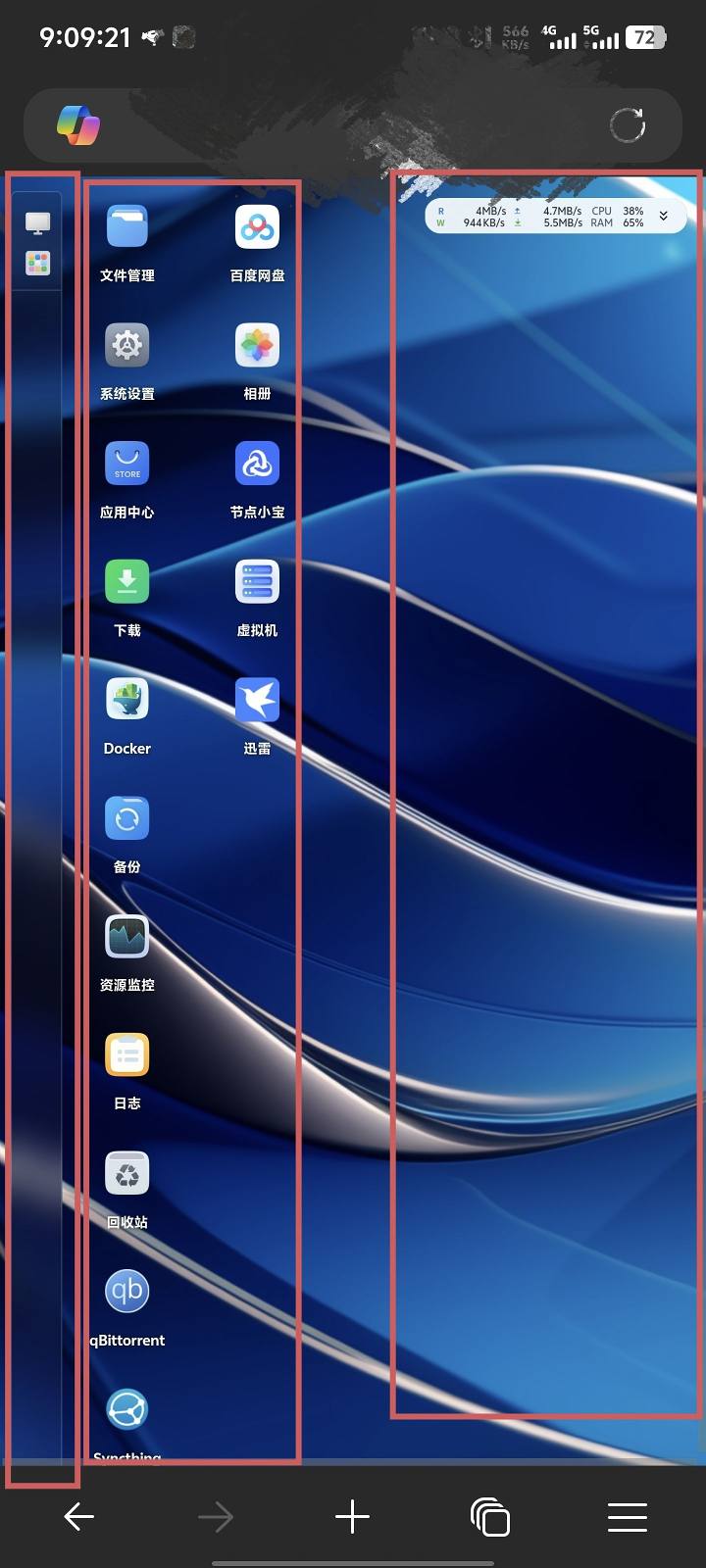This screenshot has width=706, height=1568.
Task: Open the 备份 backup app
Action: tap(127, 818)
